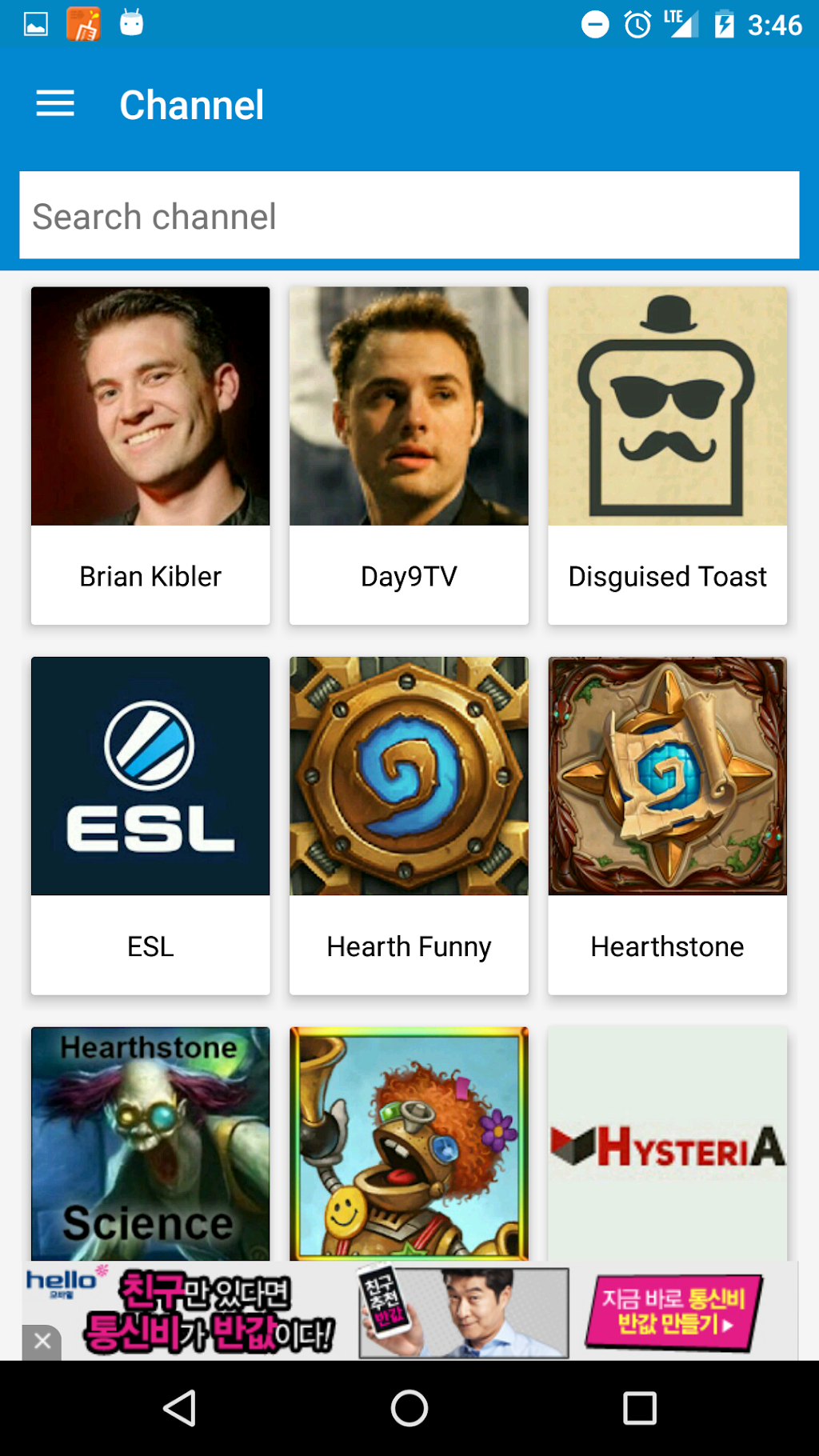Viewport: 819px width, 1456px height.
Task: Return to the home screen
Action: (x=409, y=1408)
